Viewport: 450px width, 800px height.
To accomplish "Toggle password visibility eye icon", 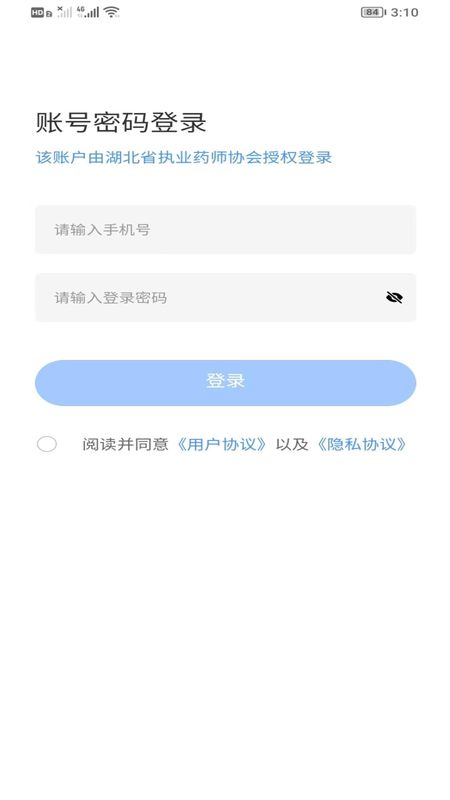I will pyautogui.click(x=394, y=297).
